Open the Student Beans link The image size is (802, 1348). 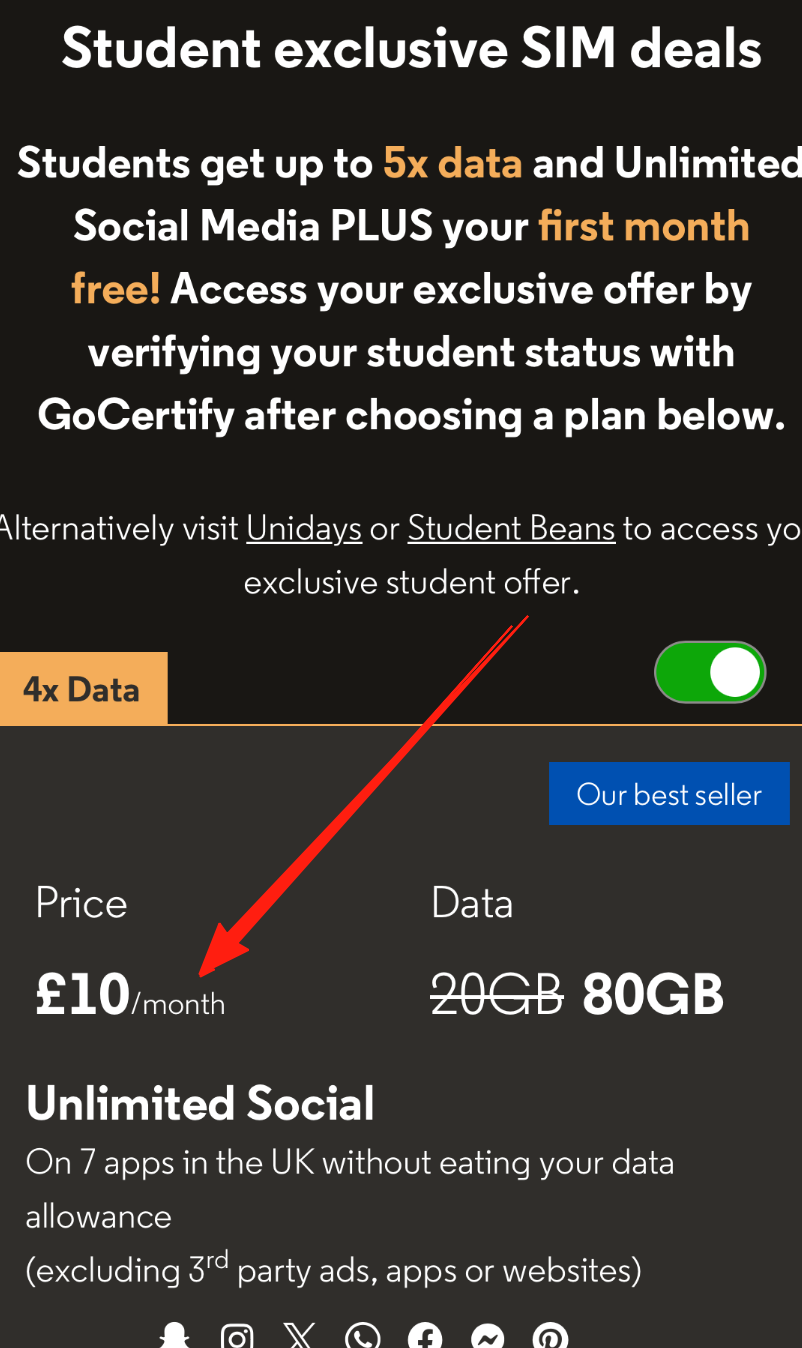click(x=511, y=528)
